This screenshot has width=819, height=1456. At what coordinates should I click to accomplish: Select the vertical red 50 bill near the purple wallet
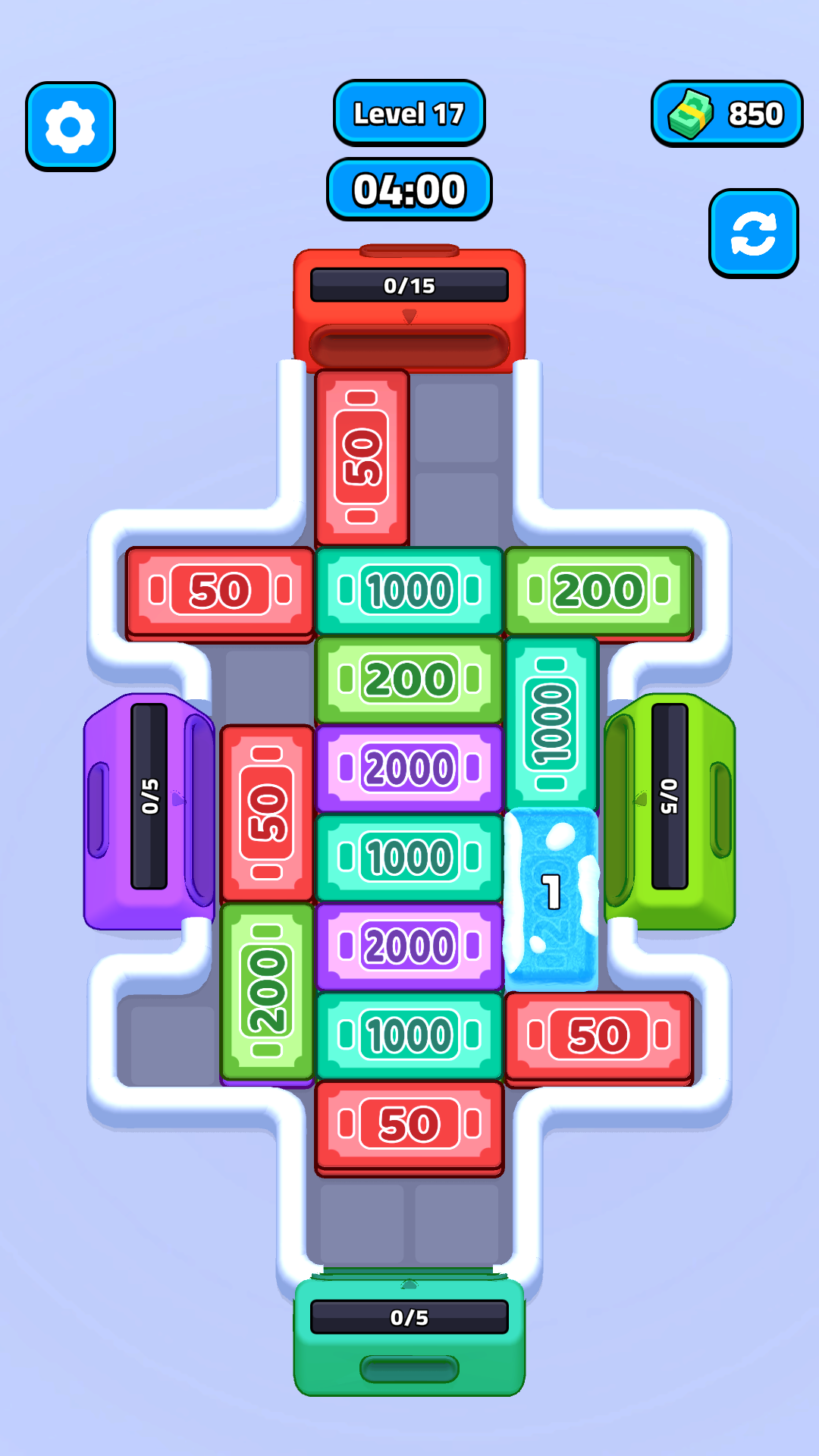(x=267, y=813)
